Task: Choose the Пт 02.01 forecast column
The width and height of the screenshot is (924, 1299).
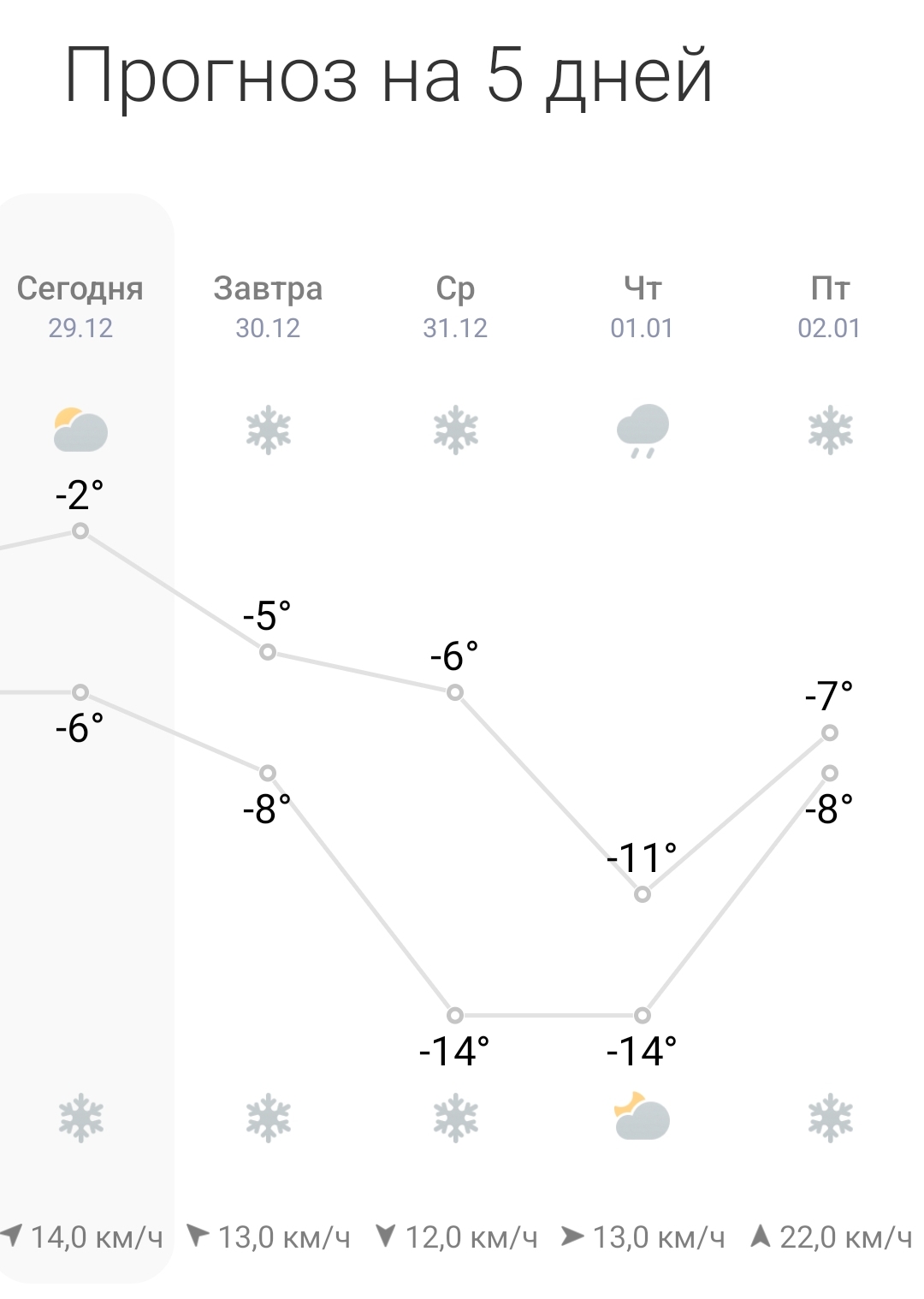Action: click(x=829, y=306)
